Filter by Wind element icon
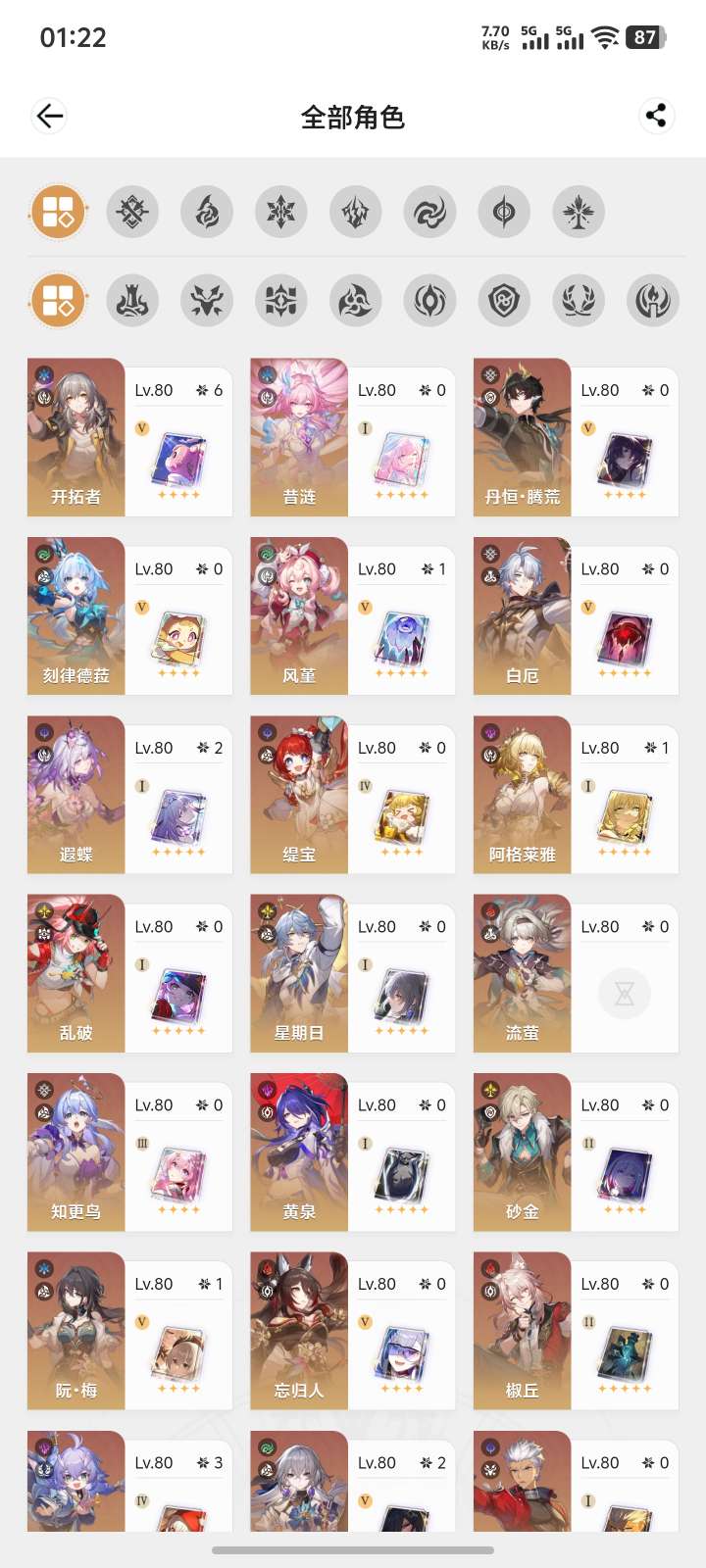 [x=429, y=212]
